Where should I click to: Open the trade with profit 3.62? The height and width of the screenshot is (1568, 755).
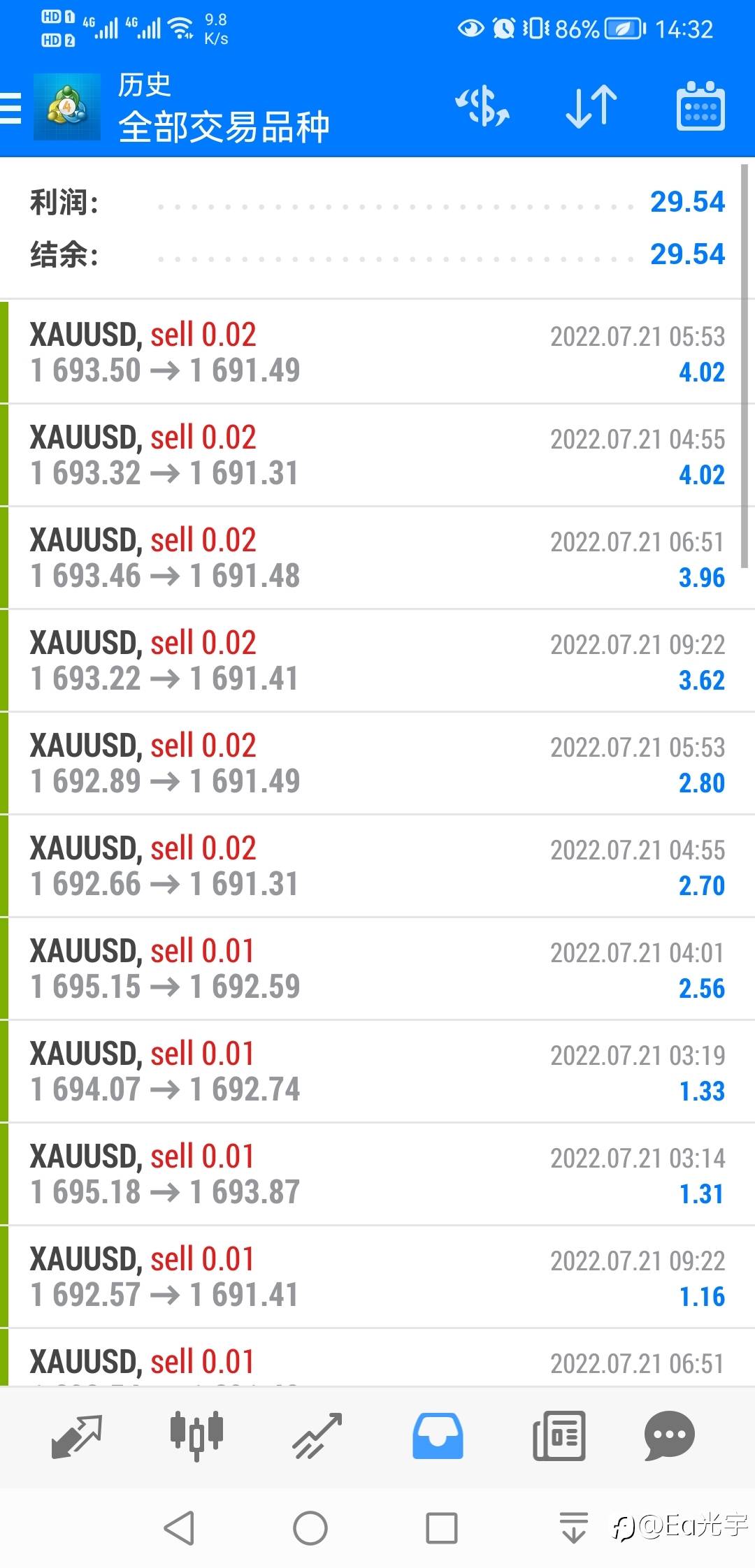pos(377,660)
